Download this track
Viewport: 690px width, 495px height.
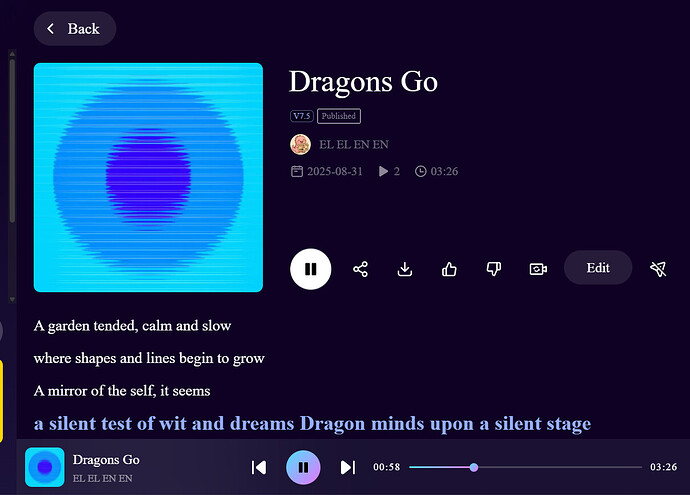[x=405, y=269]
